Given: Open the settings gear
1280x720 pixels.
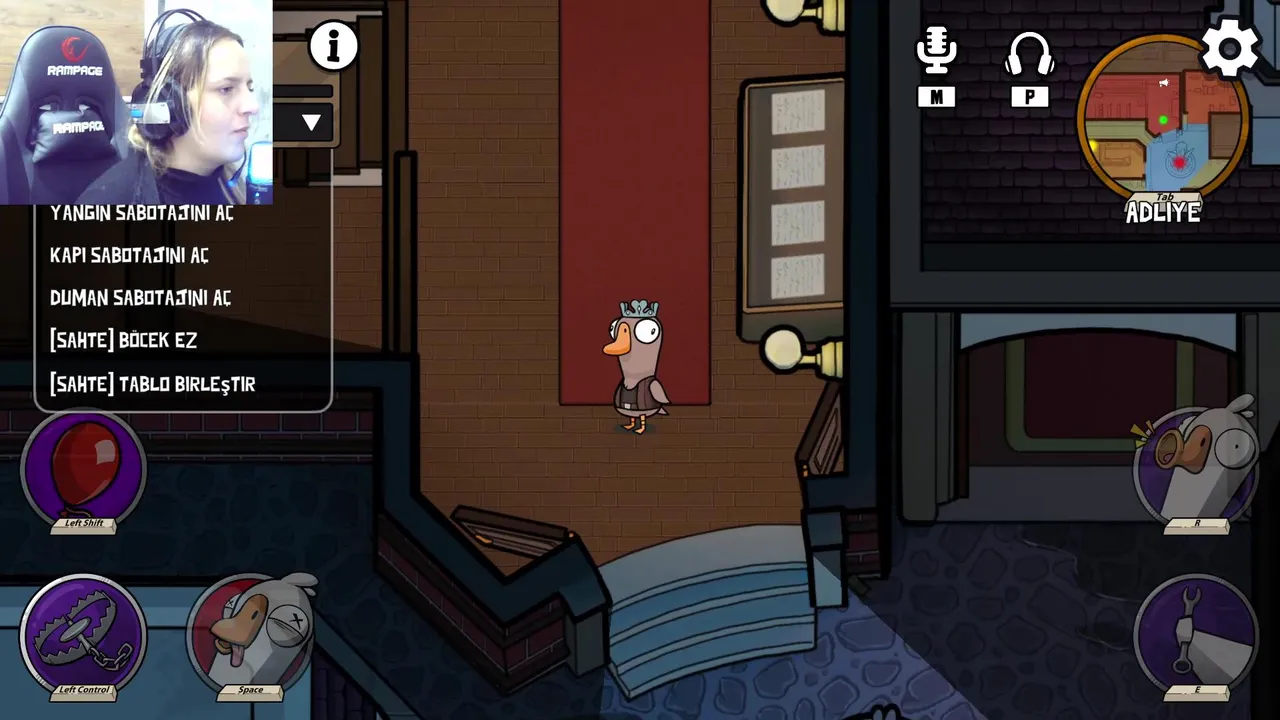Looking at the screenshot, I should click(1229, 47).
